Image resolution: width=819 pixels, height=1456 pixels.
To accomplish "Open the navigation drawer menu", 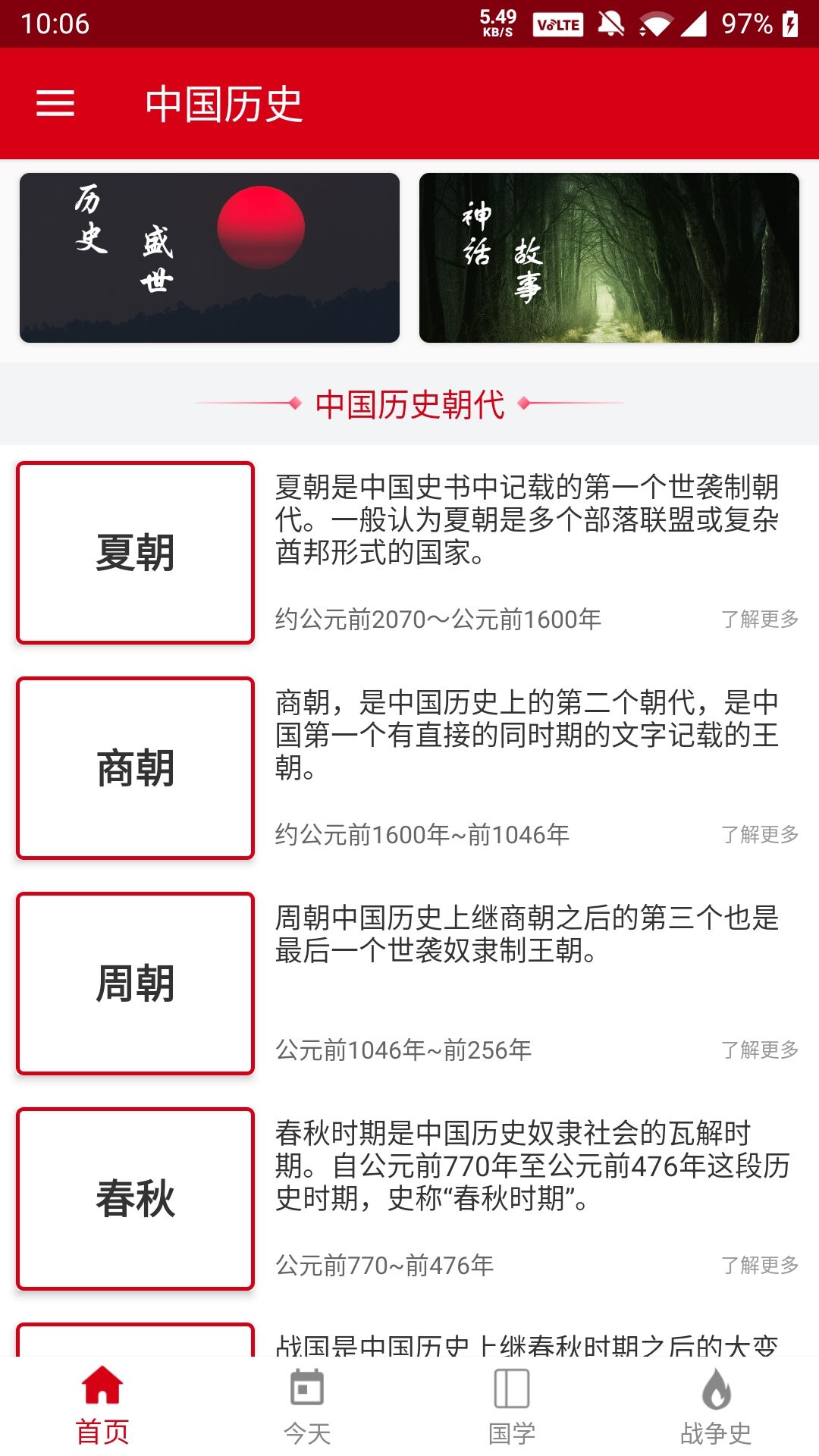I will [57, 104].
